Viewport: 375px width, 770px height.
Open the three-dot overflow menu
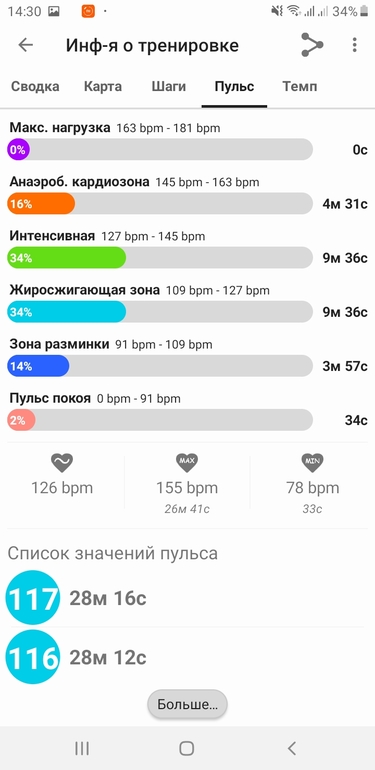(x=354, y=45)
